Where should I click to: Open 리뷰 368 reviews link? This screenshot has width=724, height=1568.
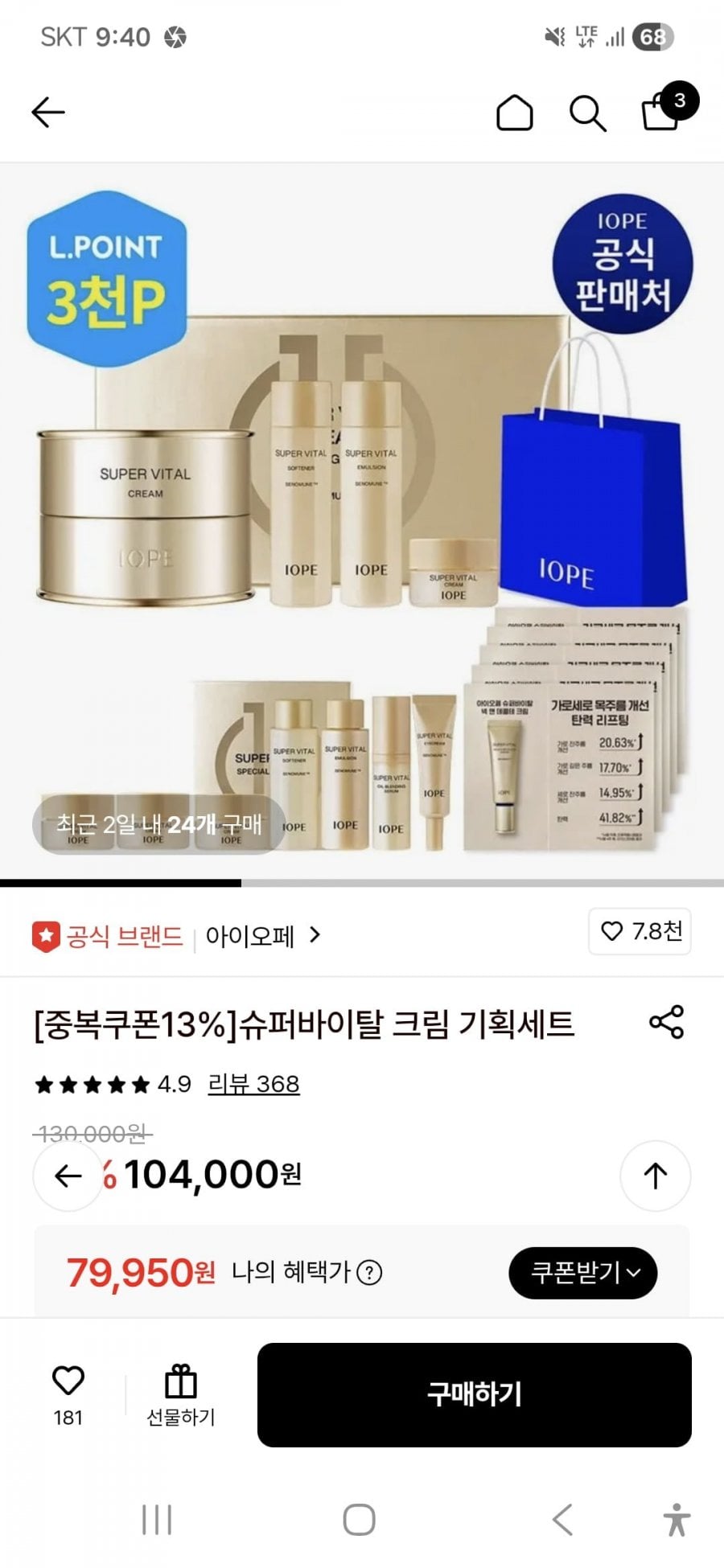[x=253, y=1084]
